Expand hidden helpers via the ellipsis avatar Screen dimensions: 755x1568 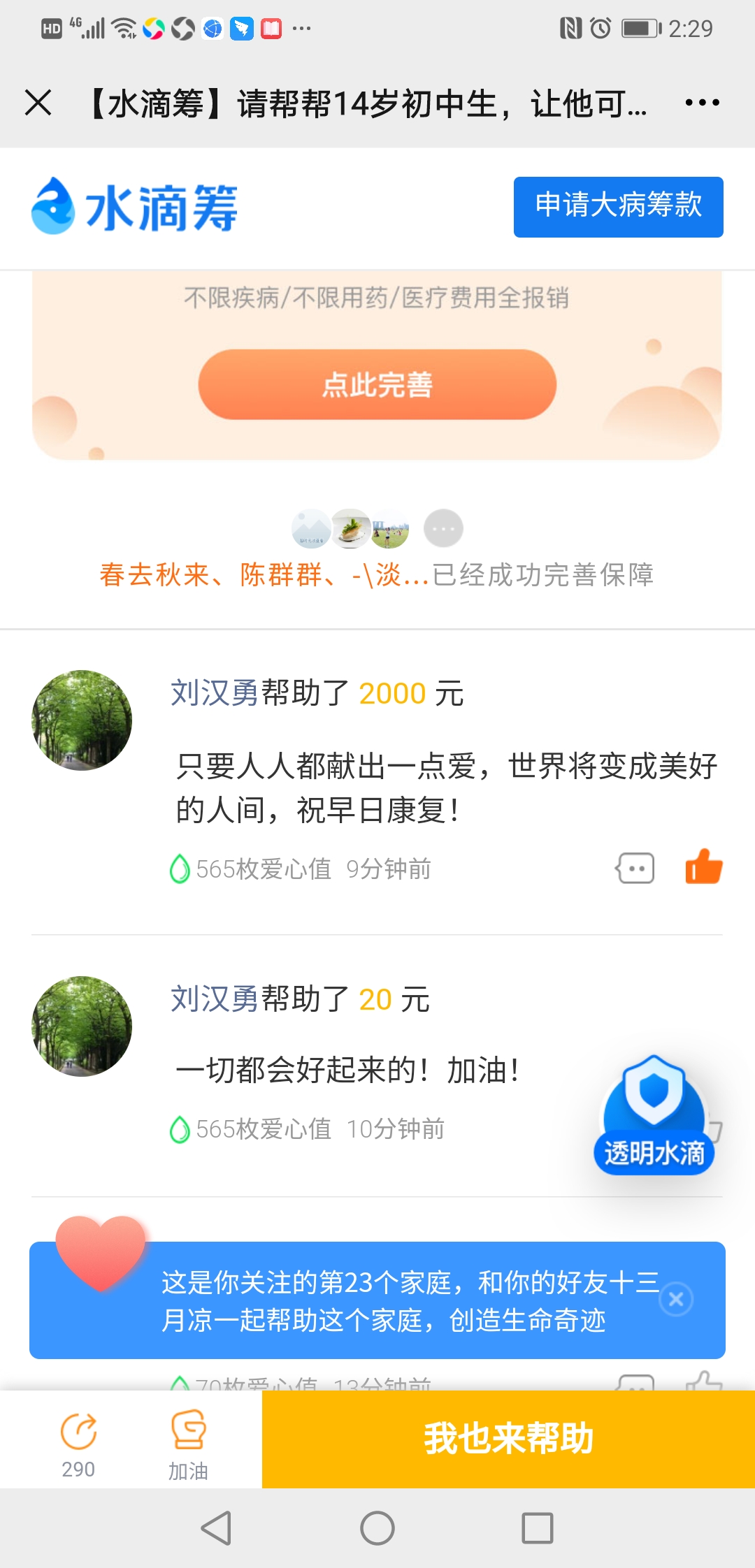coord(443,529)
